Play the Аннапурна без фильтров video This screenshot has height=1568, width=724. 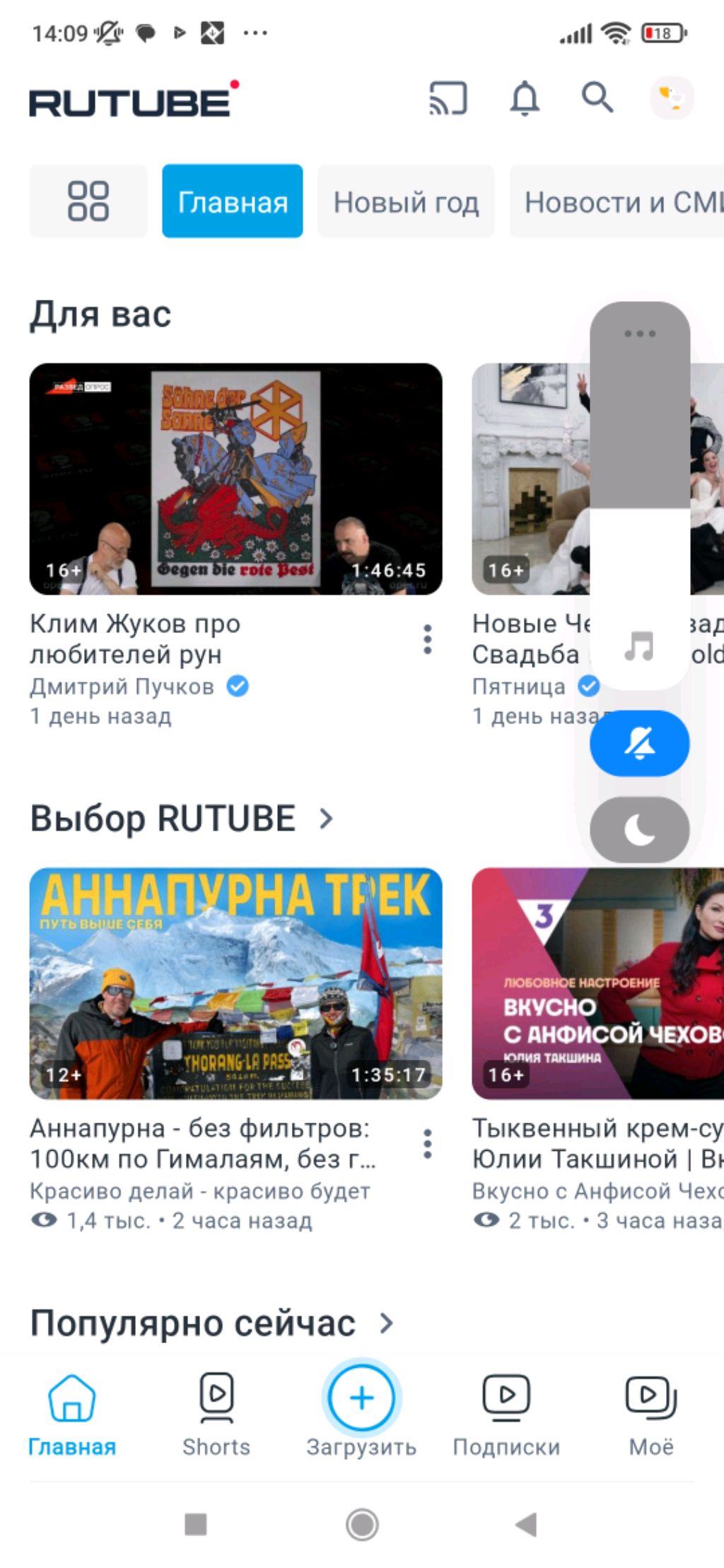(x=235, y=983)
